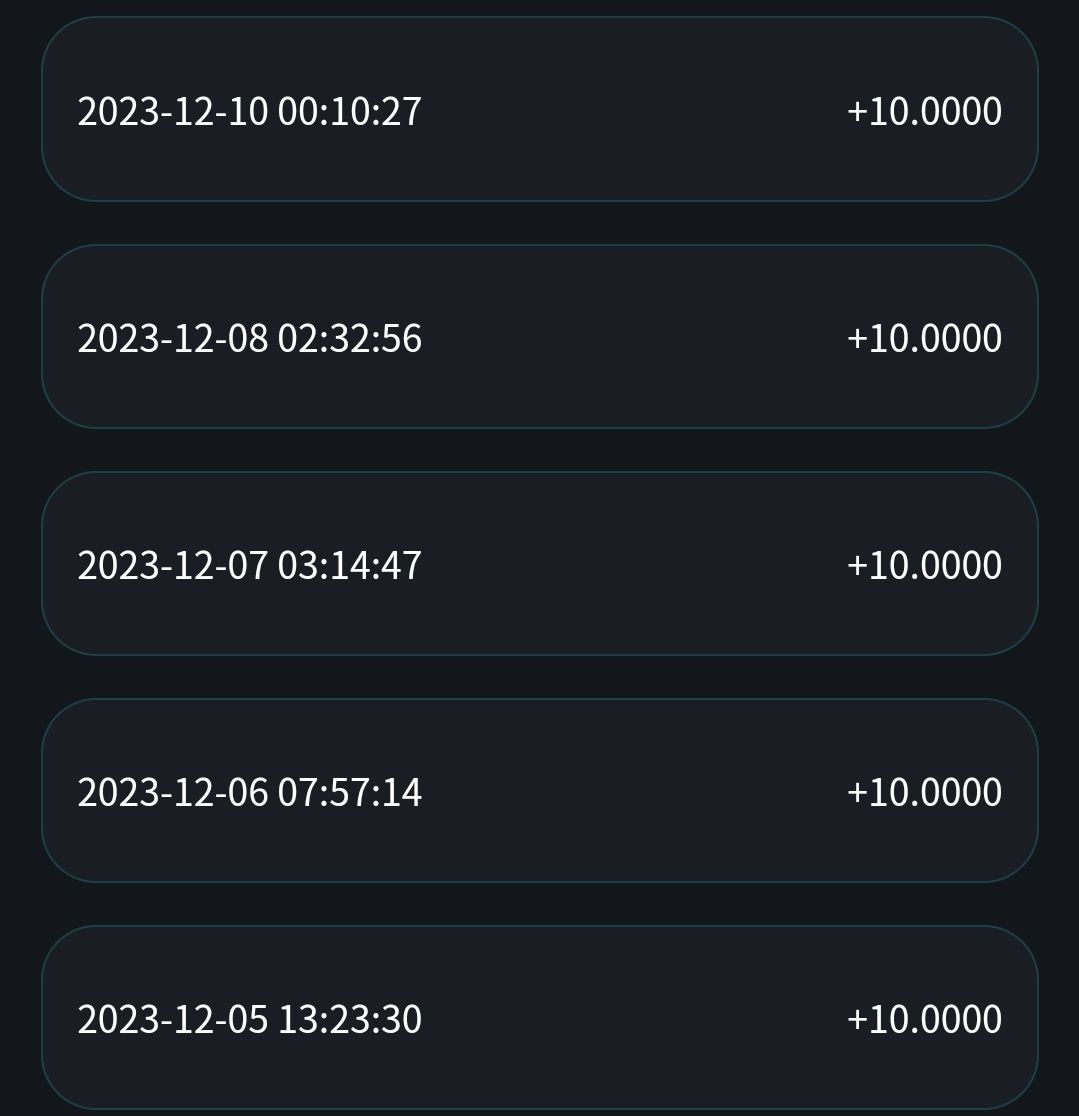View the 2023-12-08 02:32:56 entry
Viewport: 1079px width, 1116px height.
point(539,337)
